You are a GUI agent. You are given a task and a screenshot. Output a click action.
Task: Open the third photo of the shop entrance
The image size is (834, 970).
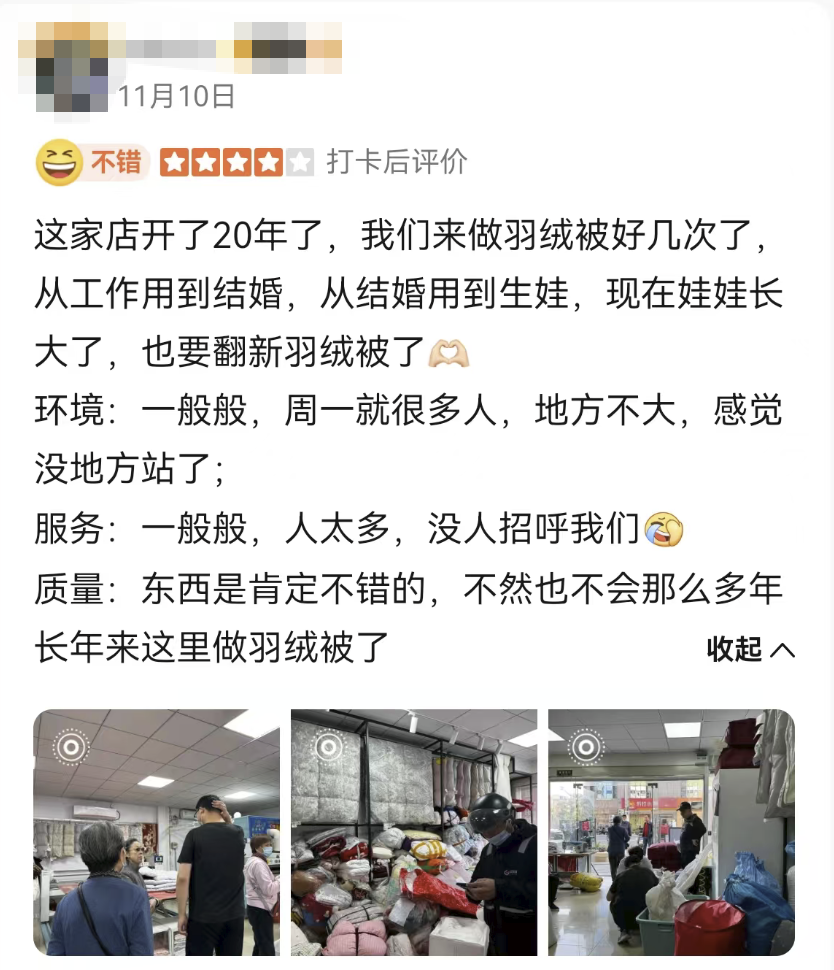[x=671, y=832]
